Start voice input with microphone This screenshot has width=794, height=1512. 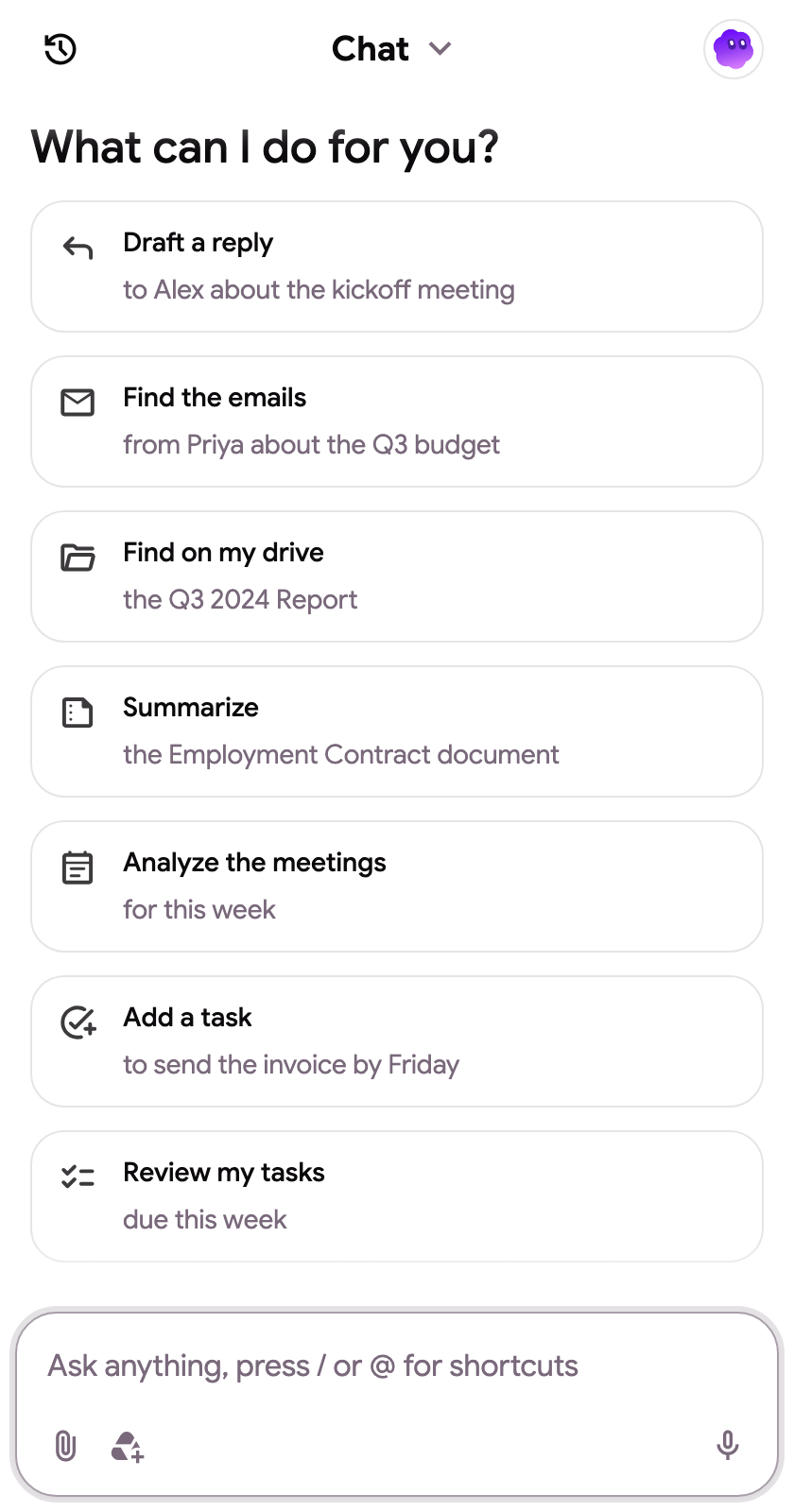click(x=728, y=1446)
